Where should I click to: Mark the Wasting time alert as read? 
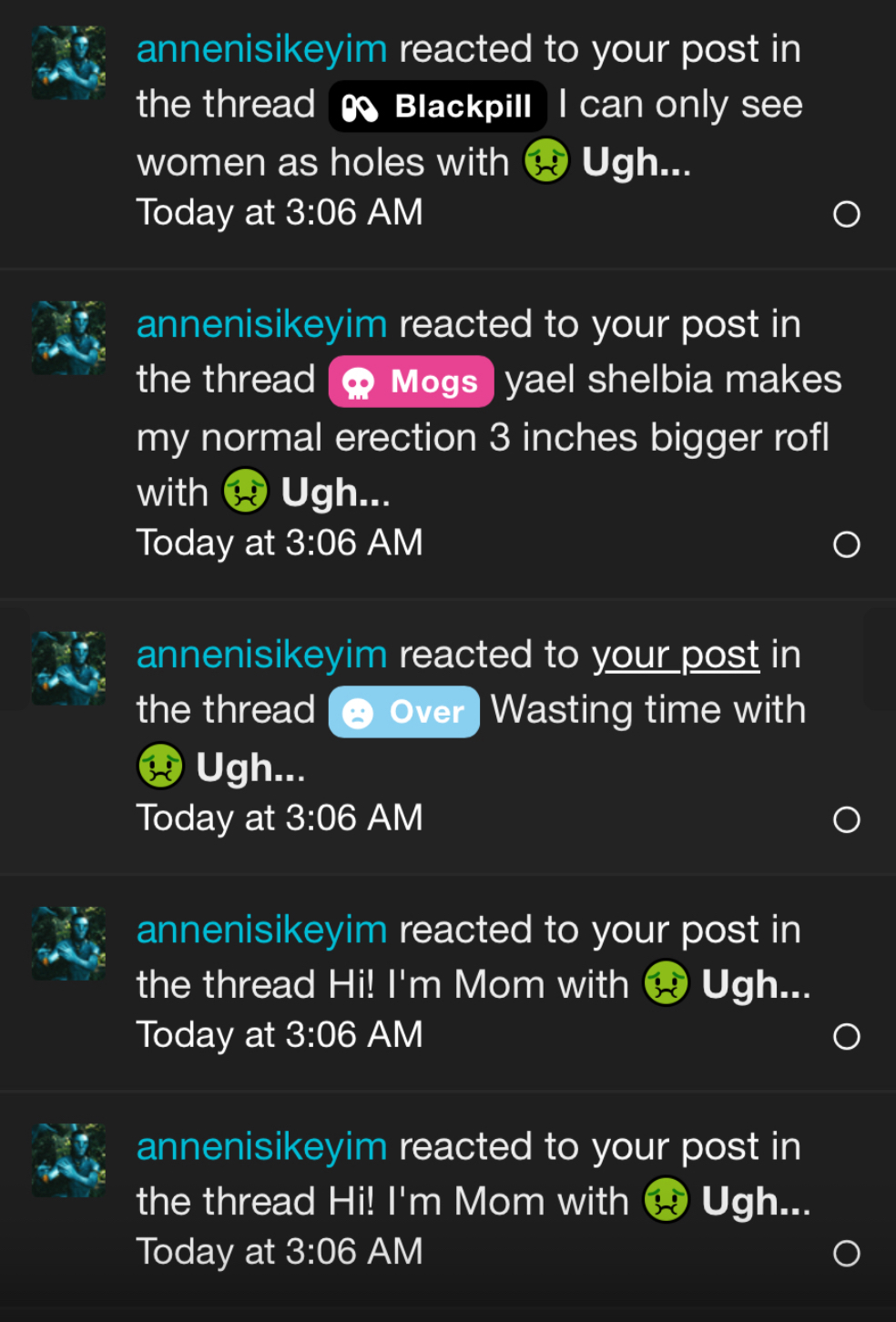click(846, 819)
